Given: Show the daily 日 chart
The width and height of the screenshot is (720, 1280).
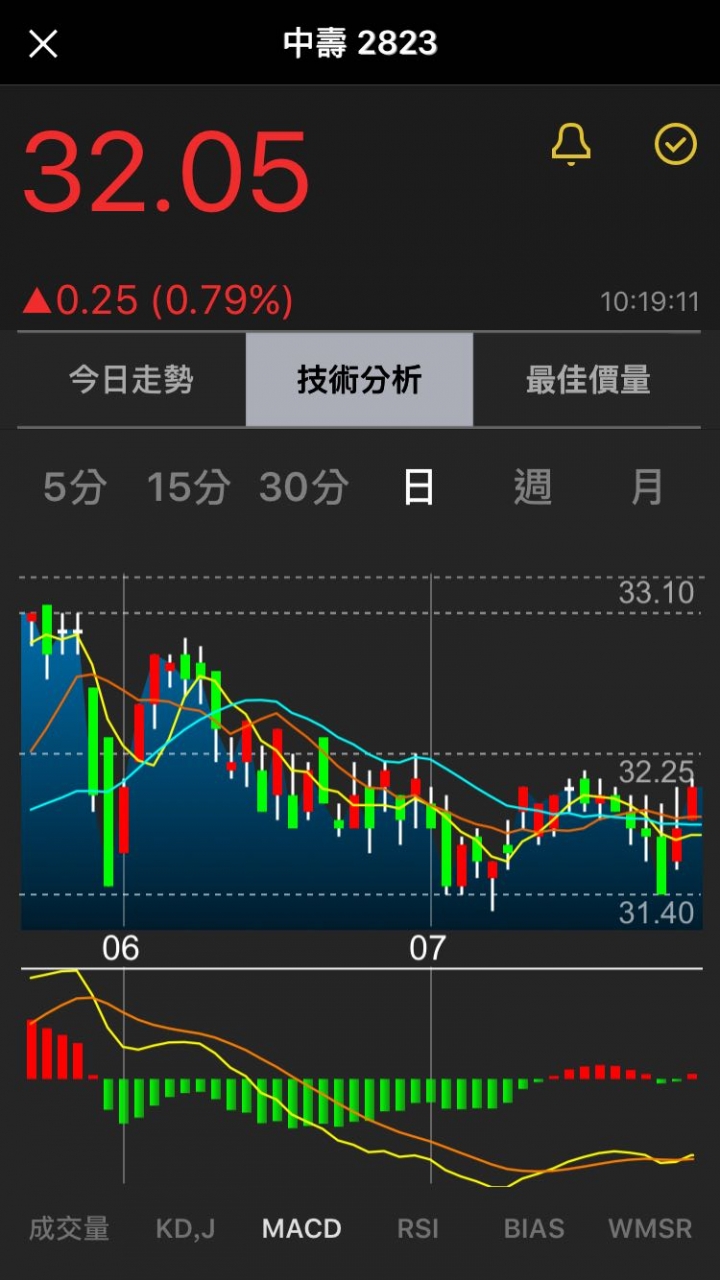Looking at the screenshot, I should point(418,488).
